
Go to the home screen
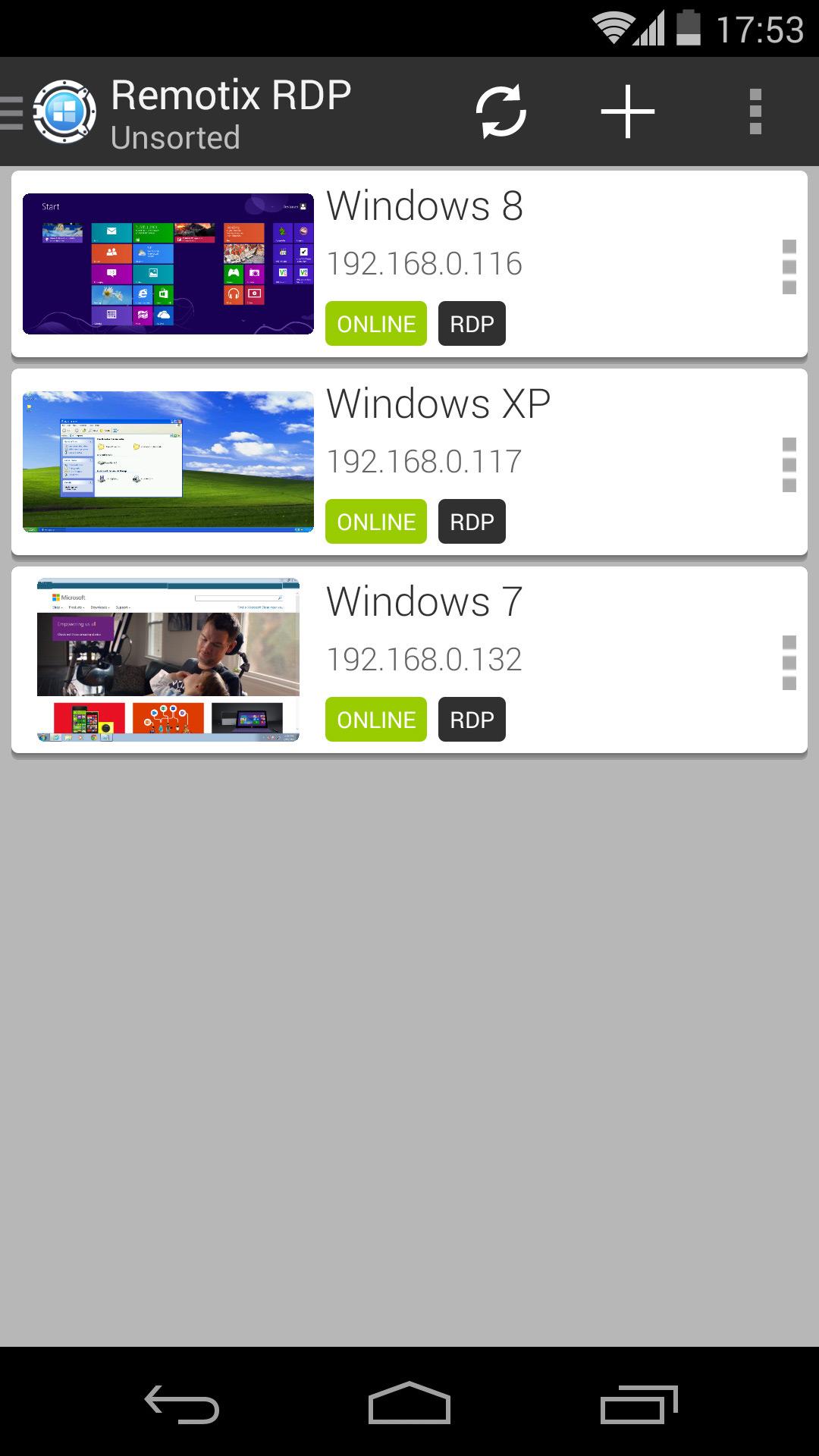point(409,1404)
